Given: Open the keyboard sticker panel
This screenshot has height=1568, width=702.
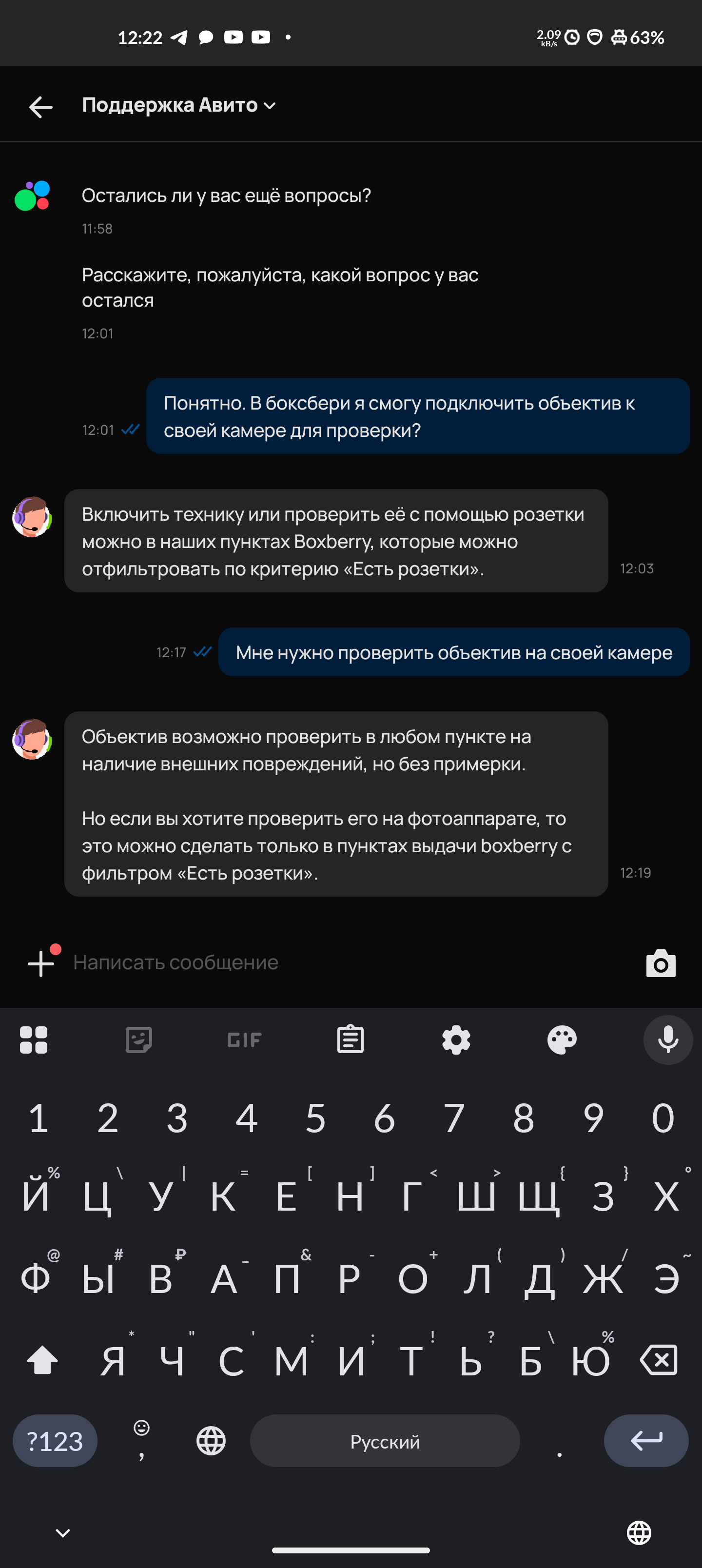Looking at the screenshot, I should pos(139,1039).
